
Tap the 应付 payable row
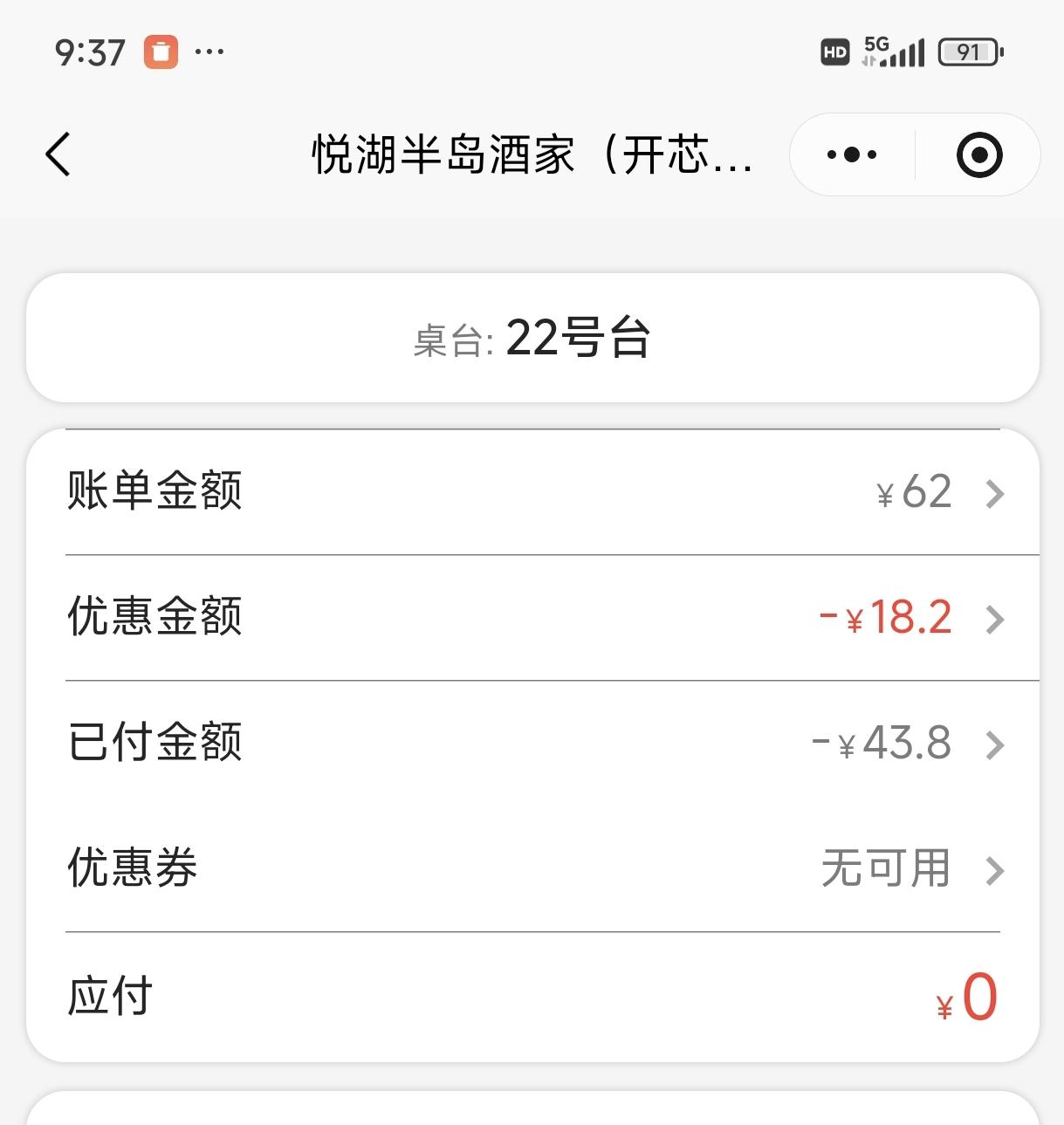tap(109, 995)
